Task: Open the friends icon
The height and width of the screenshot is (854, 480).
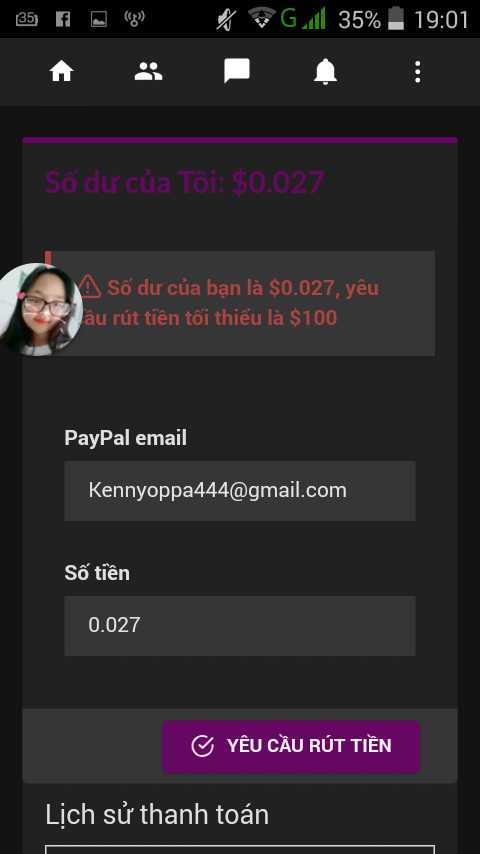Action: 149,71
